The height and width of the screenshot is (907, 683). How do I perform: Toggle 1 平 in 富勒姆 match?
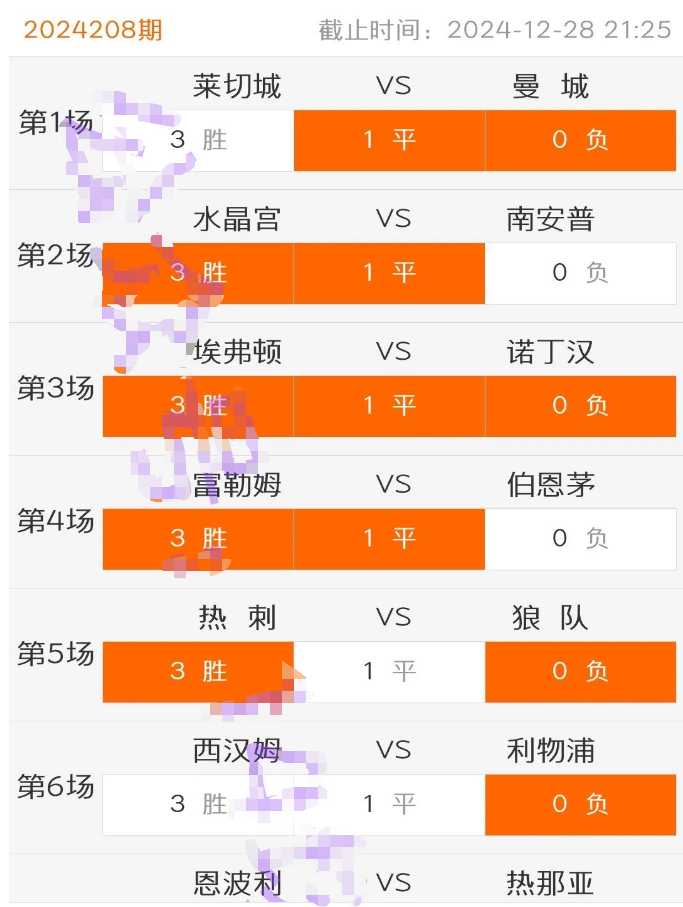(389, 539)
